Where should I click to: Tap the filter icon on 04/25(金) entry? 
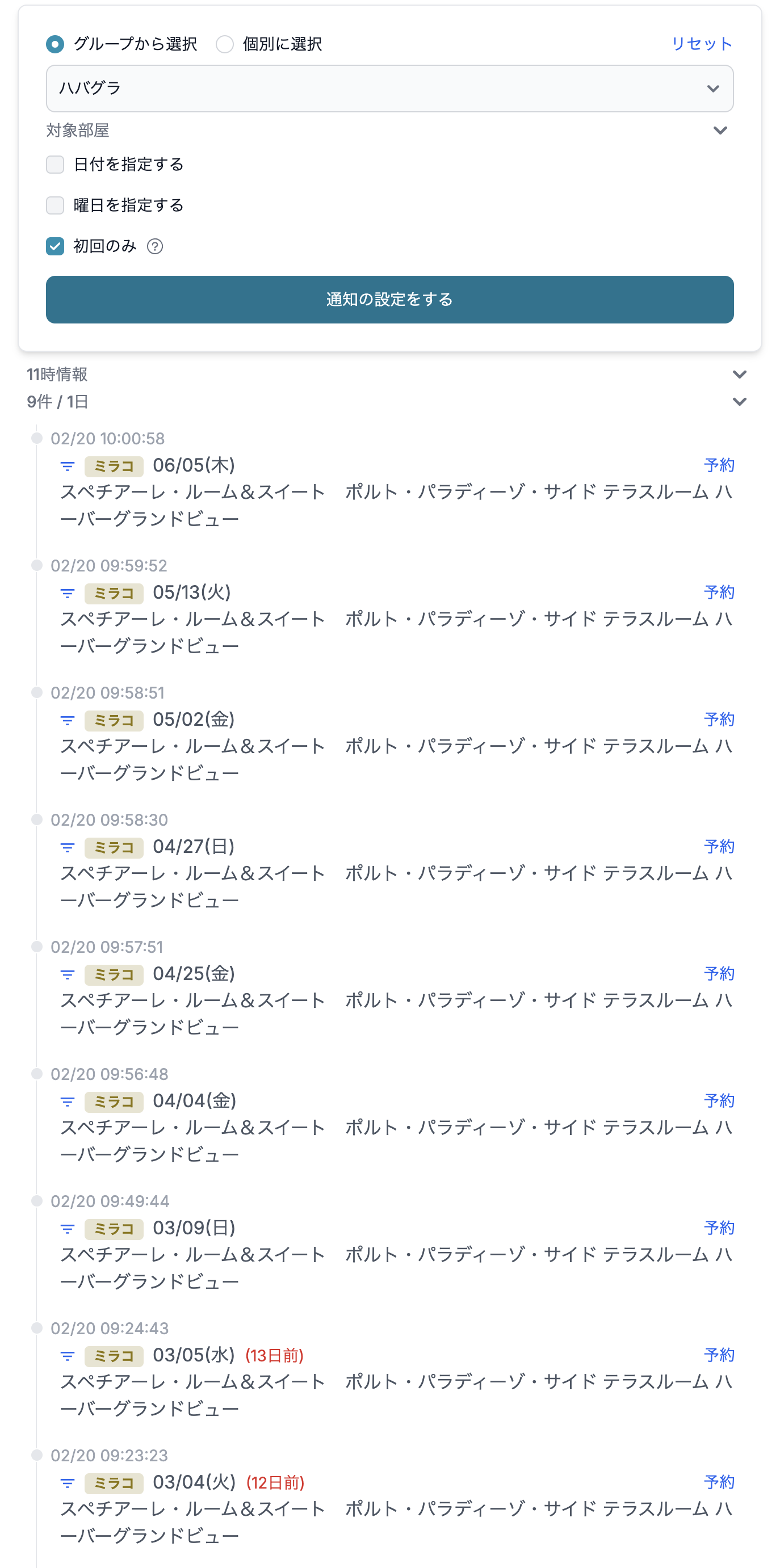68,974
